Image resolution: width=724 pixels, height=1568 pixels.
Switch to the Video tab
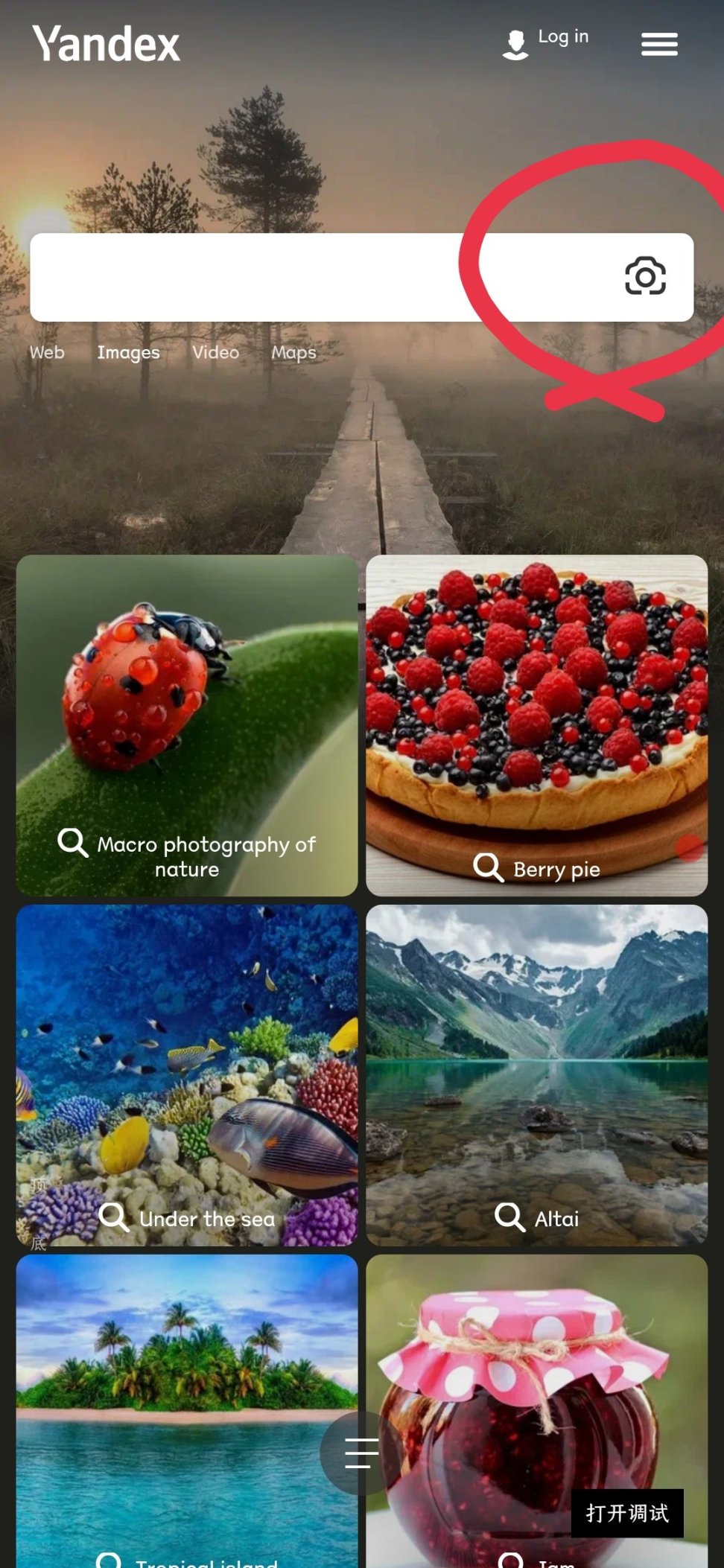(x=215, y=352)
